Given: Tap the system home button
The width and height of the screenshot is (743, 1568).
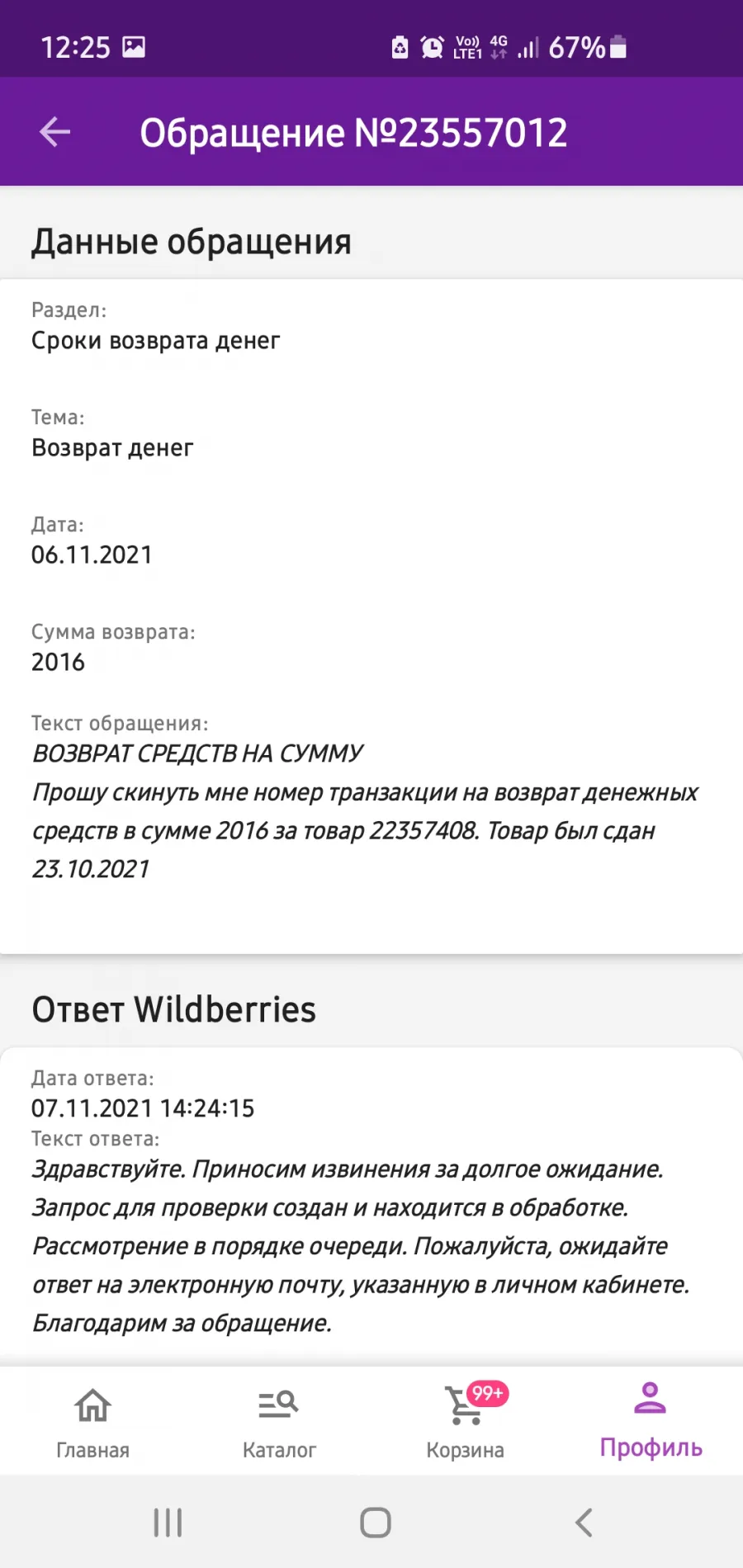Looking at the screenshot, I should click(375, 1522).
